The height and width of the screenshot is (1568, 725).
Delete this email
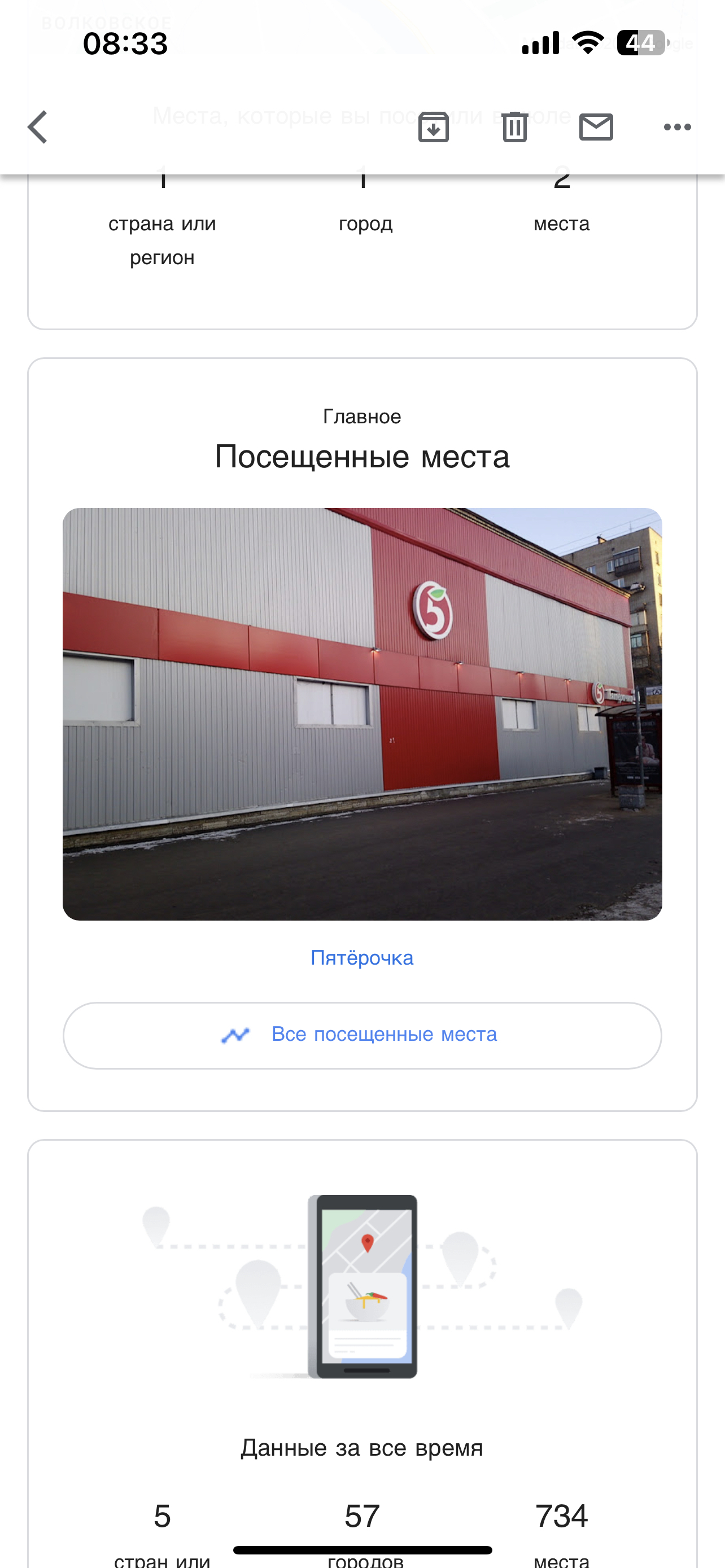pyautogui.click(x=515, y=127)
